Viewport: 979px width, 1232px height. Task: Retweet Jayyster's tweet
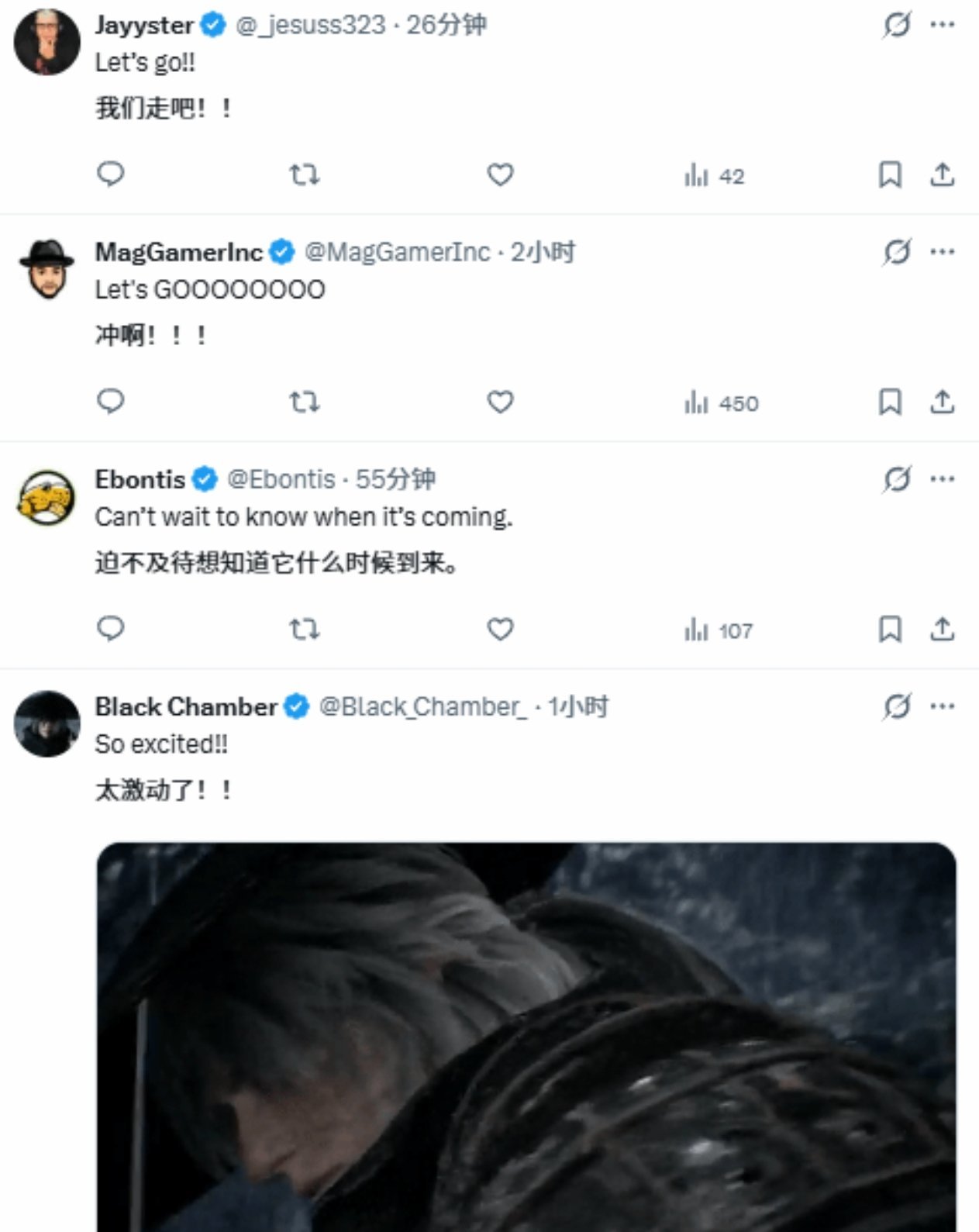click(304, 174)
